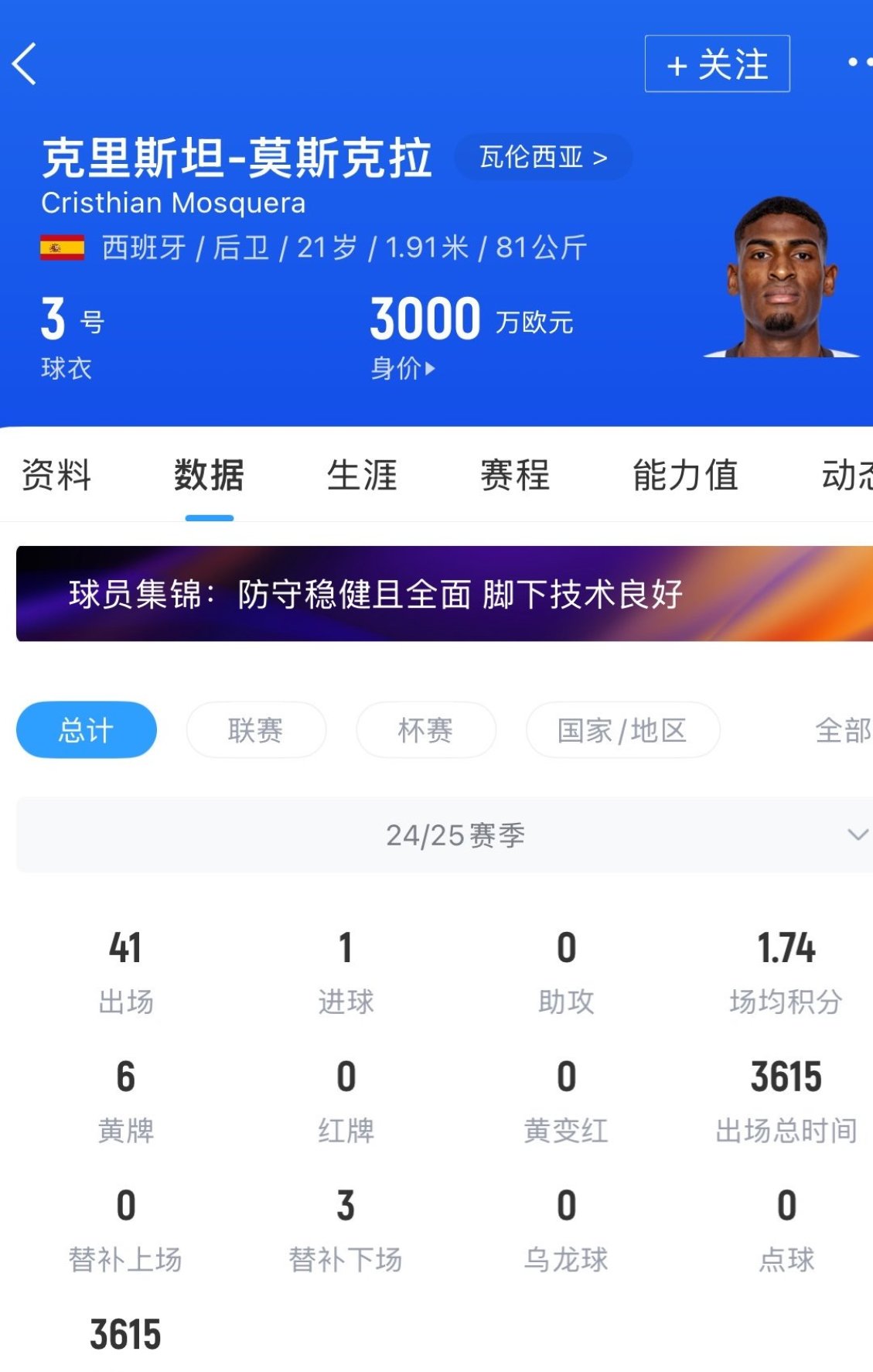Open the 球员集锦 highlights banner
This screenshot has width=873, height=1372.
coord(444,594)
